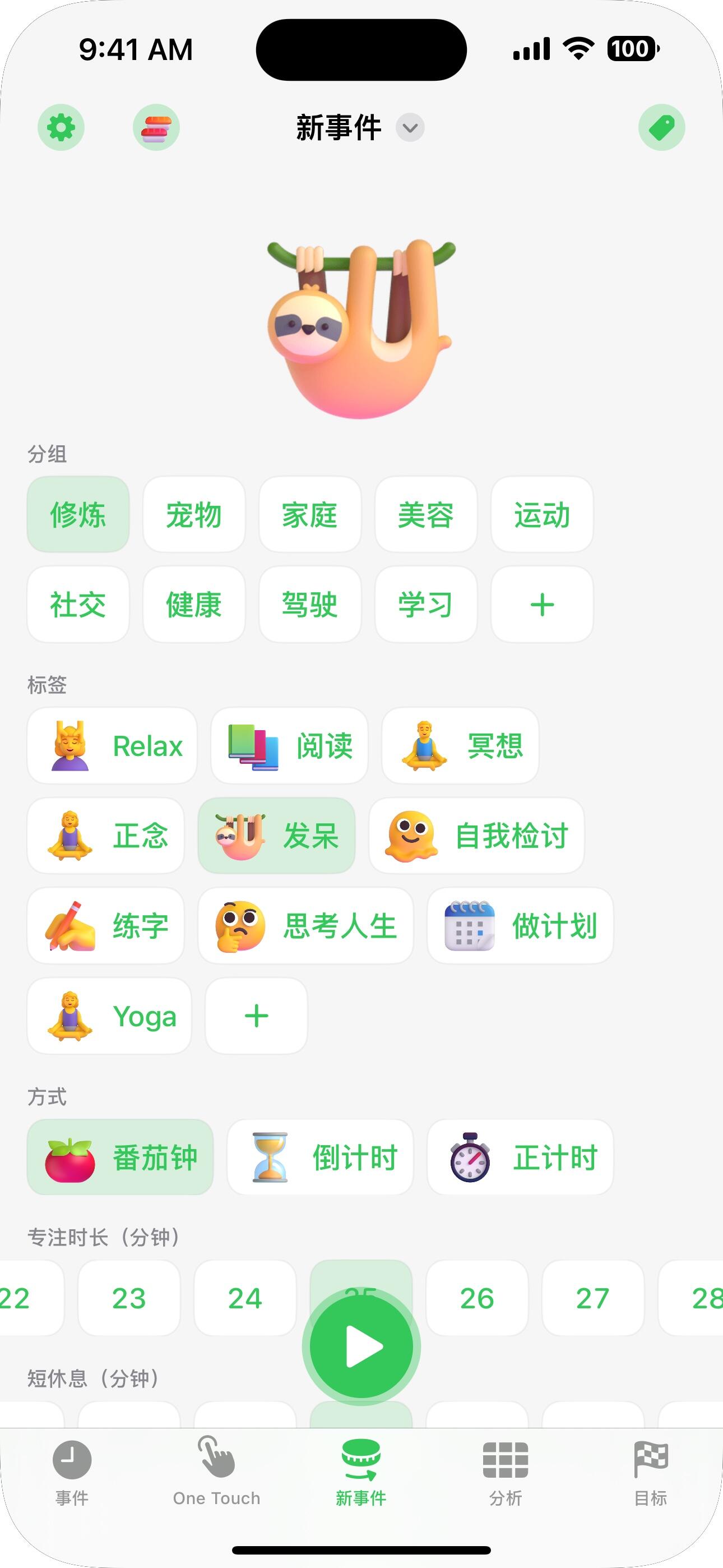Select the 自我检讨 tag
The width and height of the screenshot is (723, 1568).
coord(476,836)
